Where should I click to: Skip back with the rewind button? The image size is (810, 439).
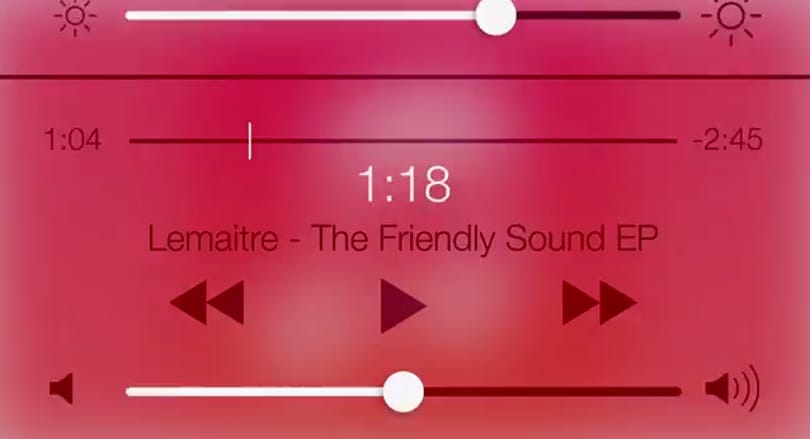click(x=207, y=303)
